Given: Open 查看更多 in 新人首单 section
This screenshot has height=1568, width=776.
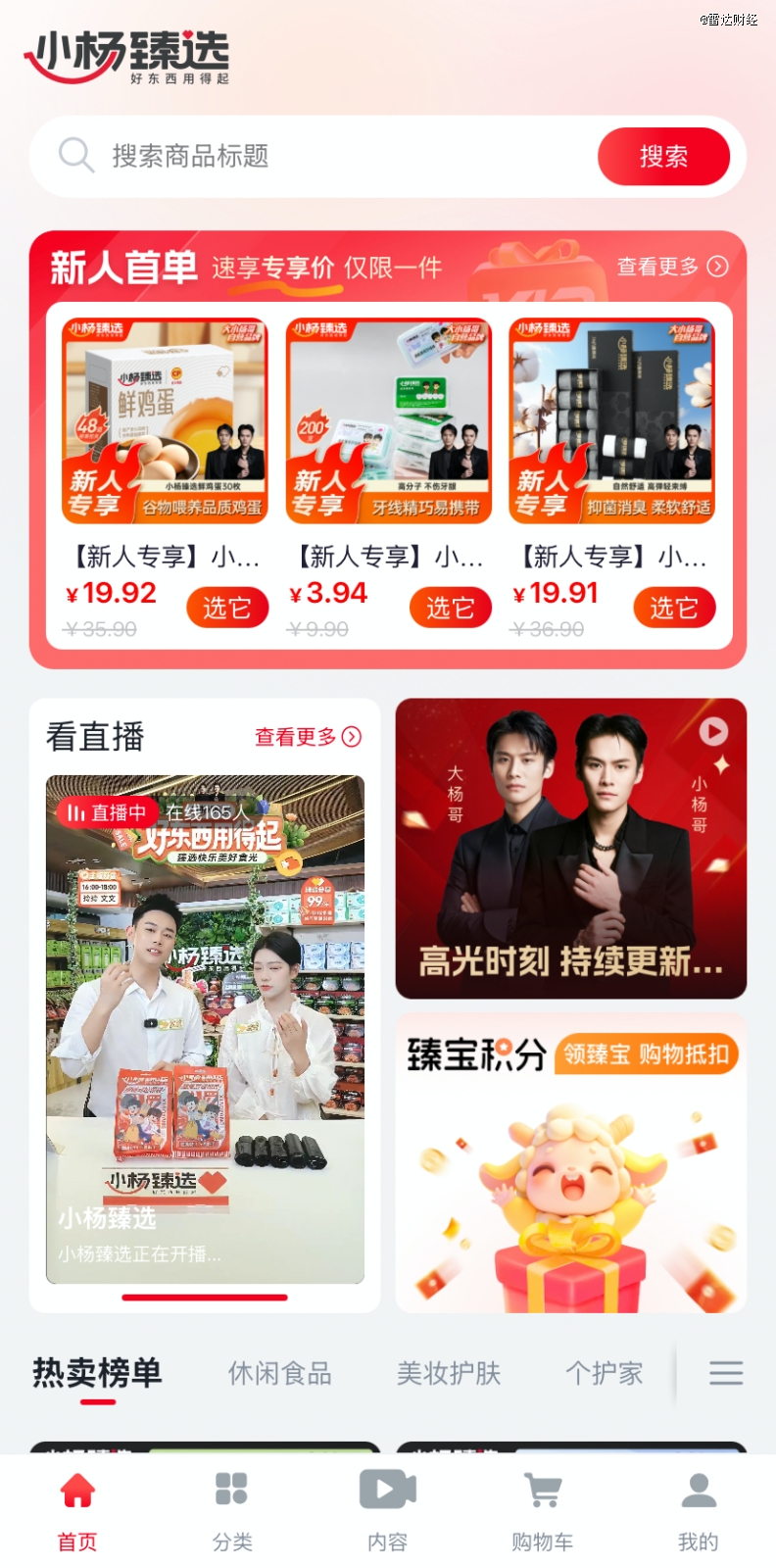Looking at the screenshot, I should (x=671, y=267).
